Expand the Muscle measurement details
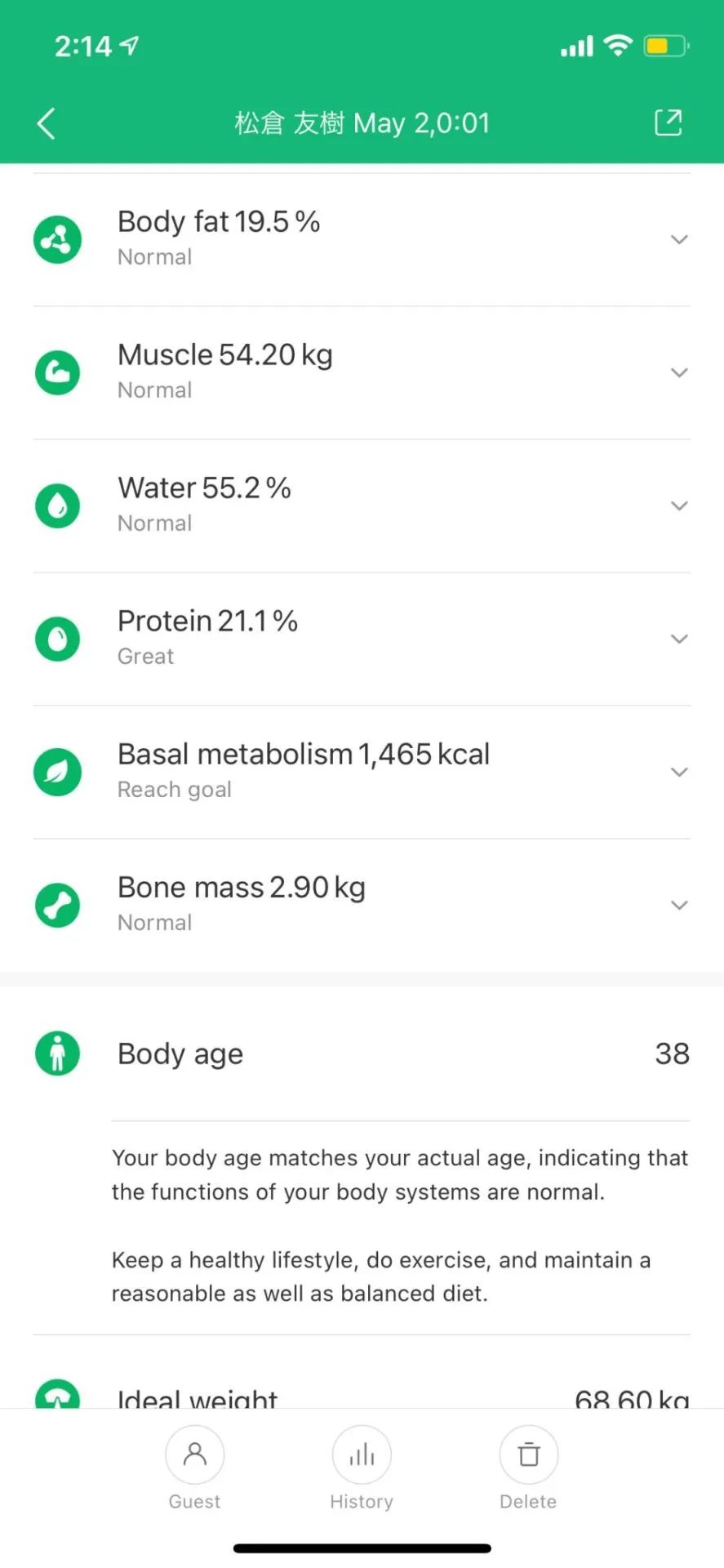The image size is (724, 1568). click(679, 372)
